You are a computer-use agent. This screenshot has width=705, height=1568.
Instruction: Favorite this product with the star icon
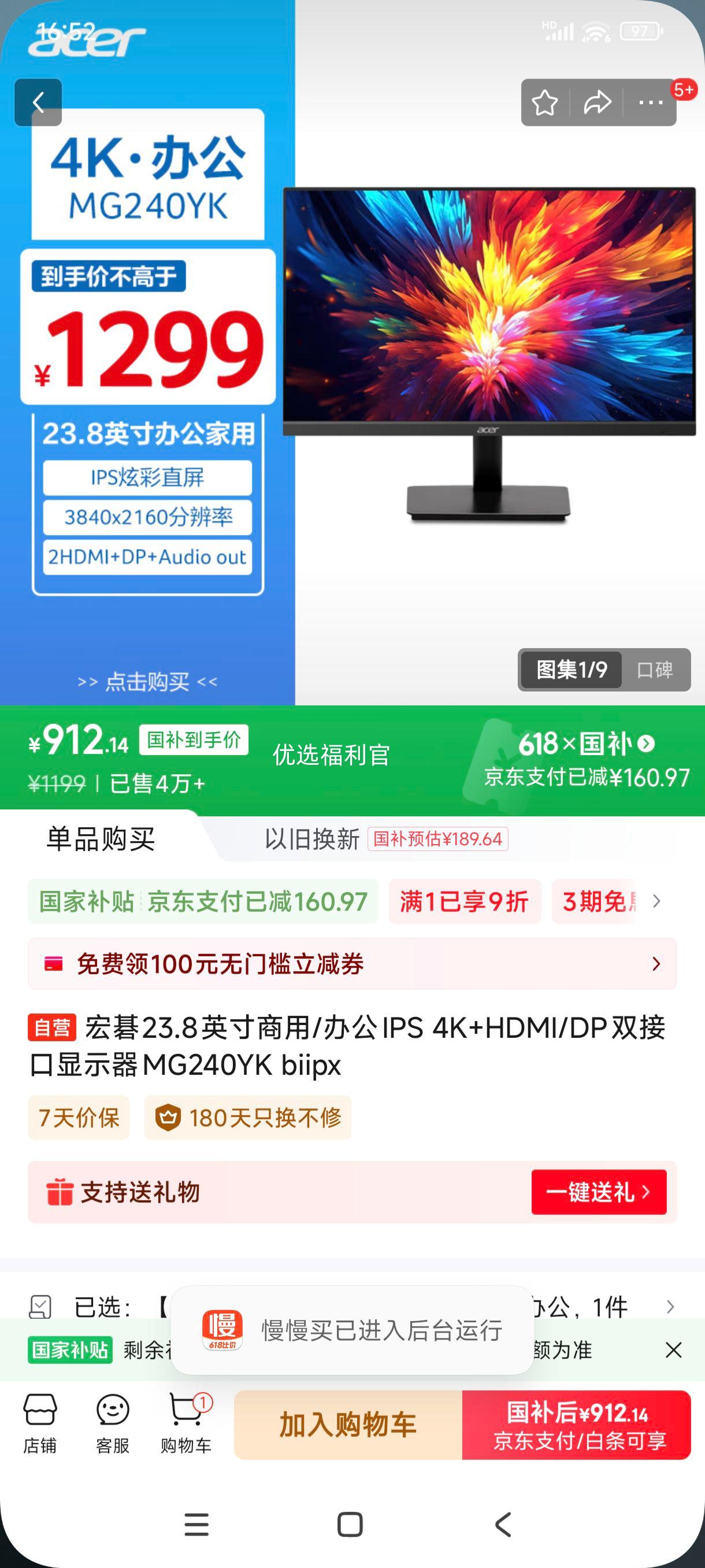(544, 102)
